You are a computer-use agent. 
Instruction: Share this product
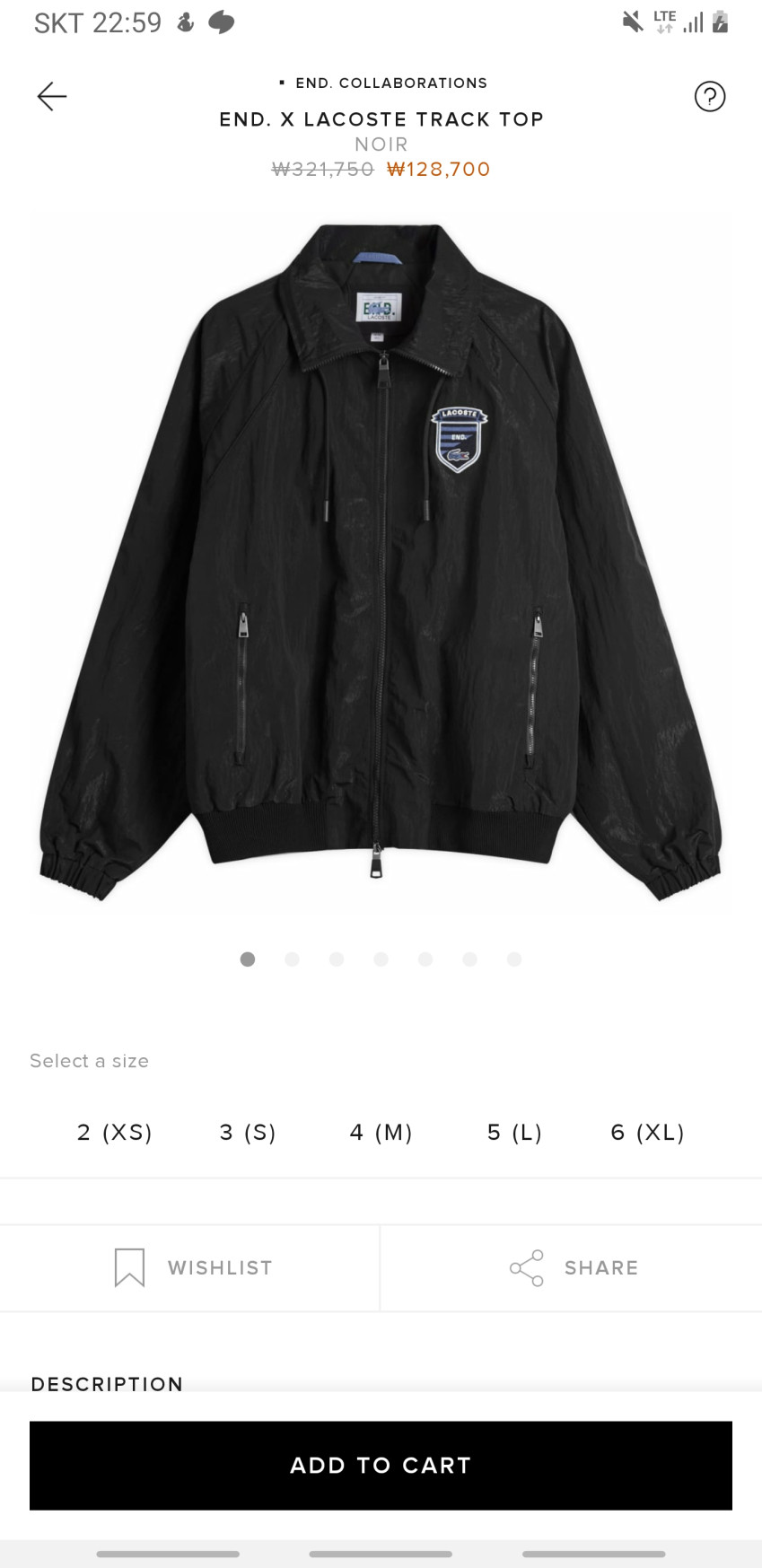pos(573,1267)
